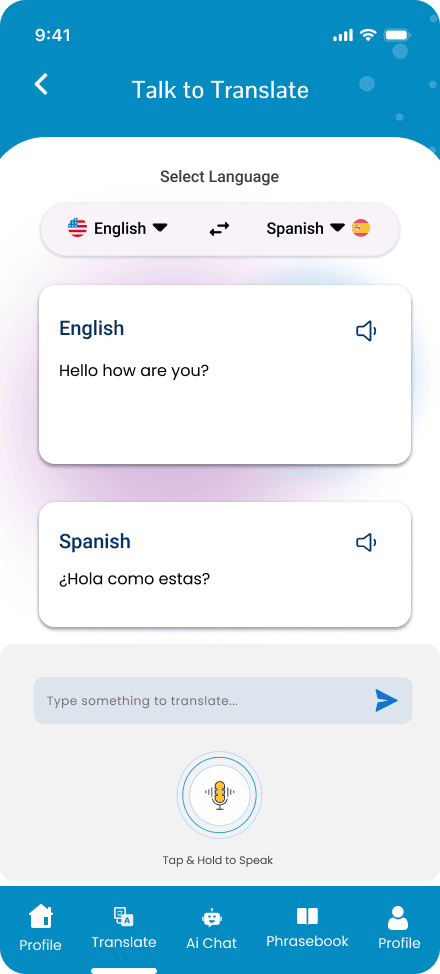Screen dimensions: 440x974
Task: Go back using the header arrow
Action: tap(41, 84)
